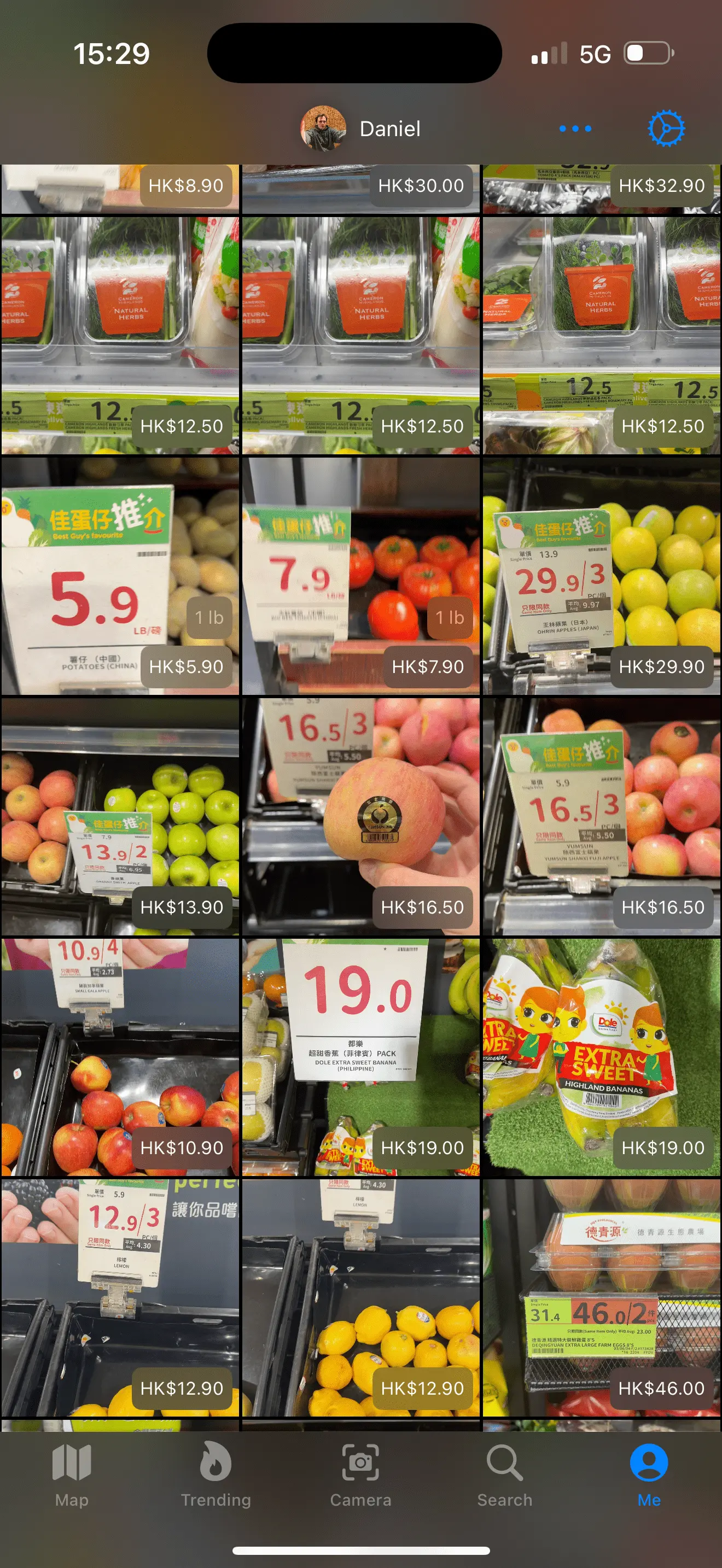Open the hand-held apple photo at HK$16.50
722x1568 pixels.
coord(360,816)
